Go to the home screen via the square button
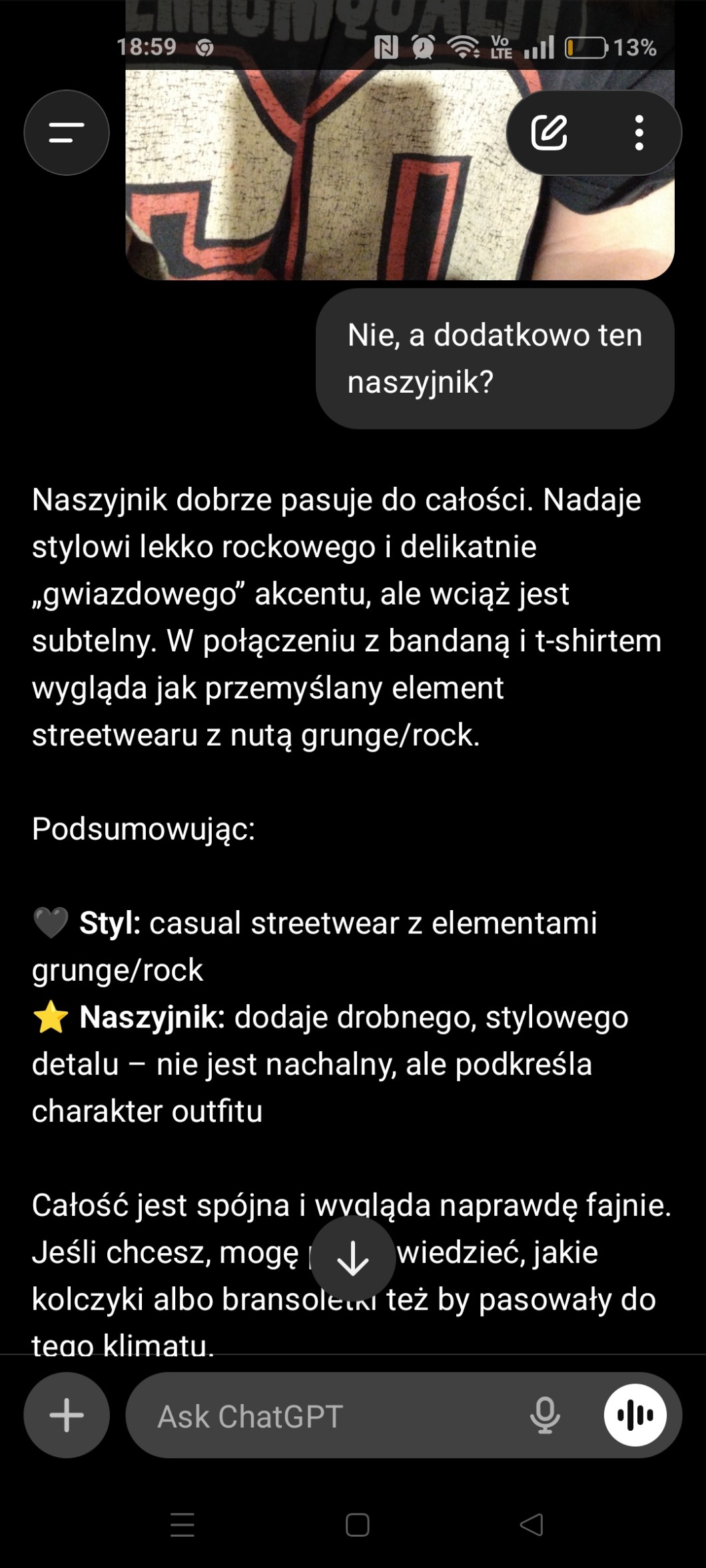This screenshot has width=706, height=1568. tap(357, 1525)
